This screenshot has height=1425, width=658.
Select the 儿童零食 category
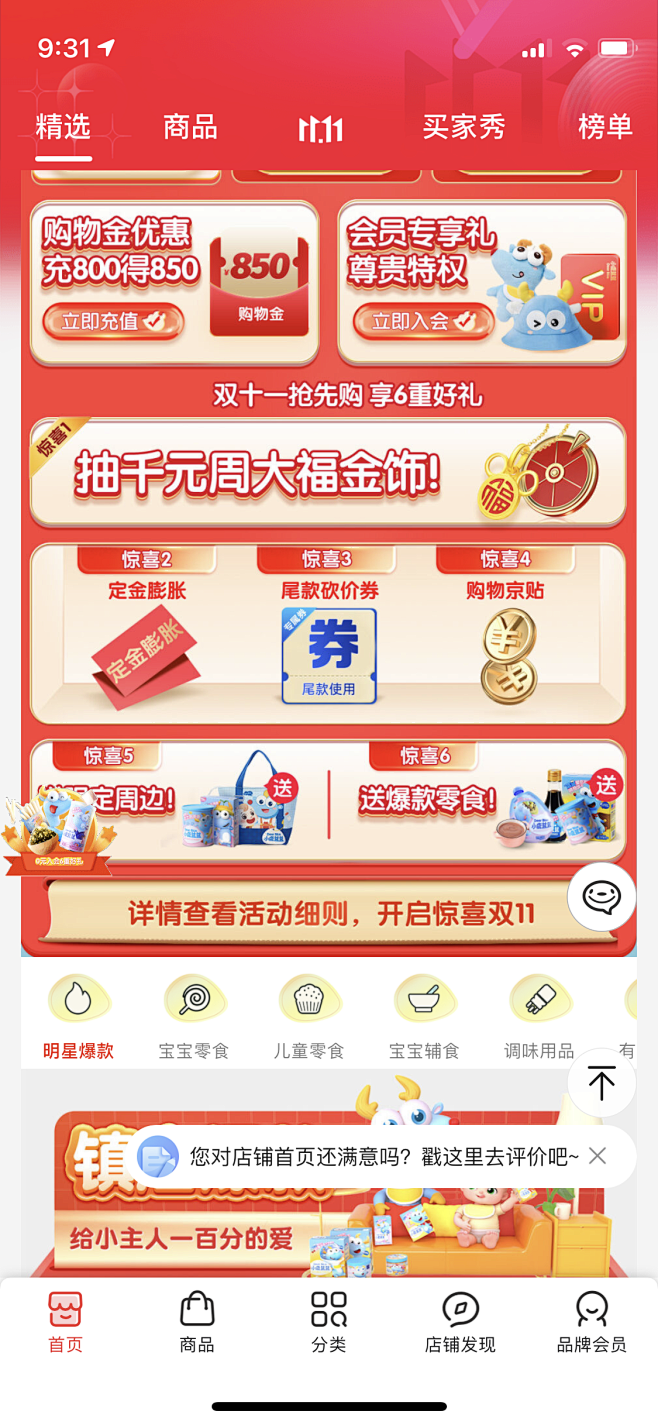[309, 1017]
